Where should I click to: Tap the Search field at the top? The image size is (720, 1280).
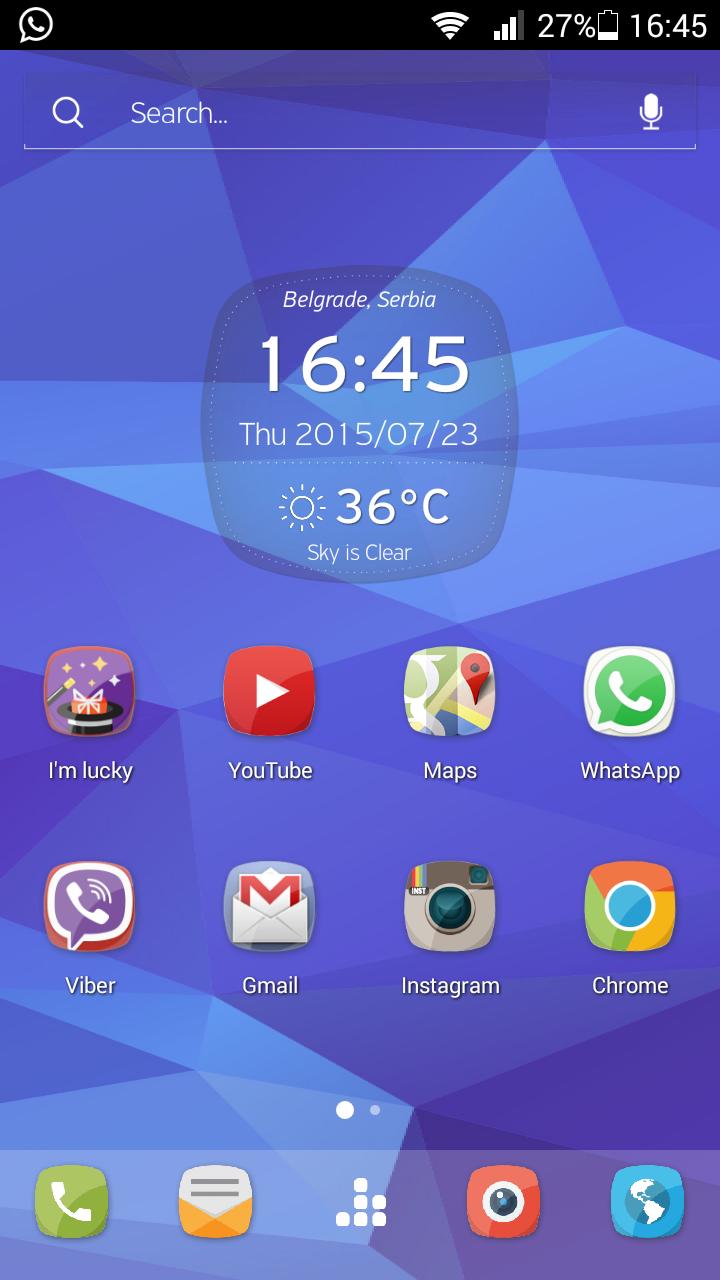pos(340,113)
